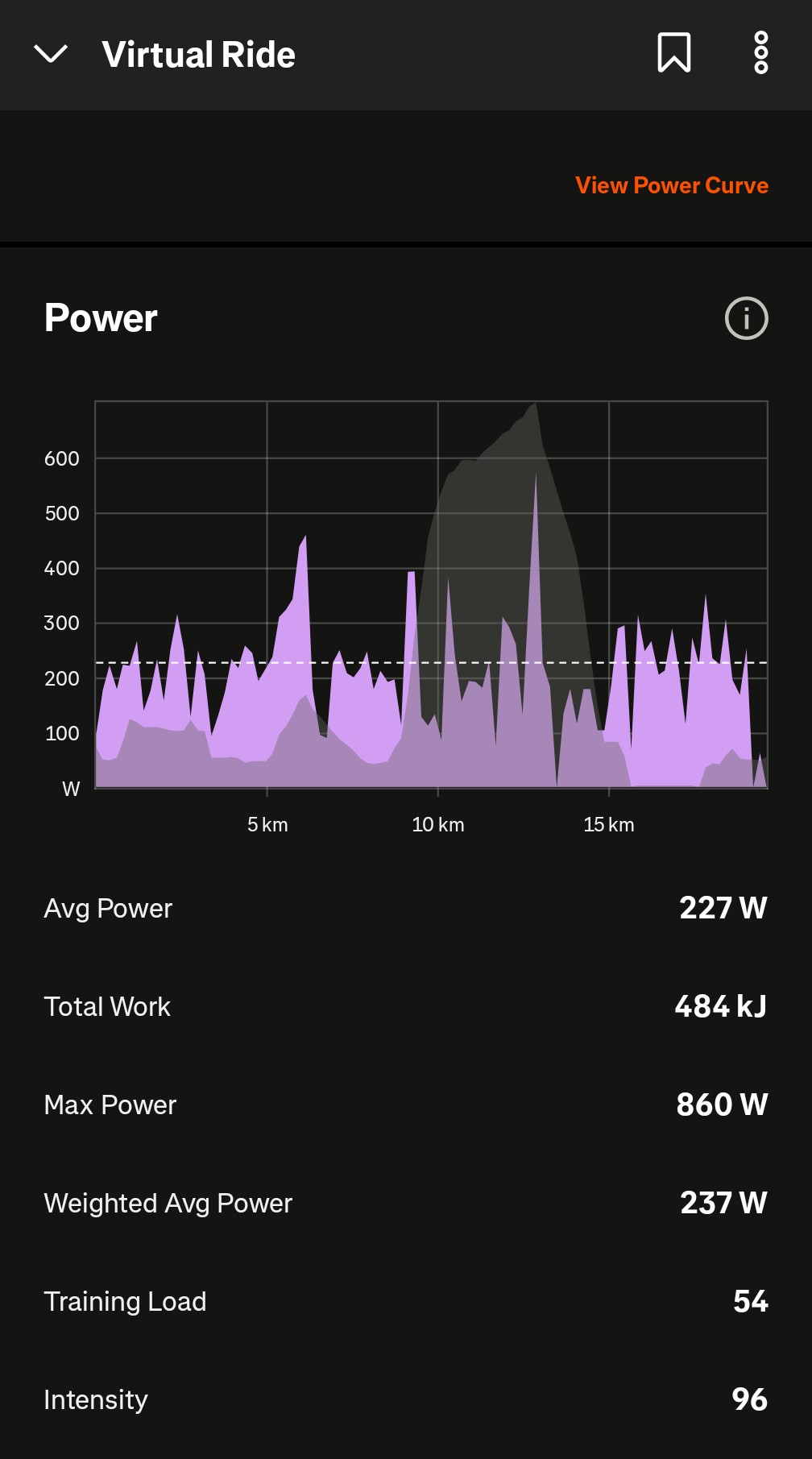Show info about the Power section
The image size is (812, 1459).
point(746,318)
